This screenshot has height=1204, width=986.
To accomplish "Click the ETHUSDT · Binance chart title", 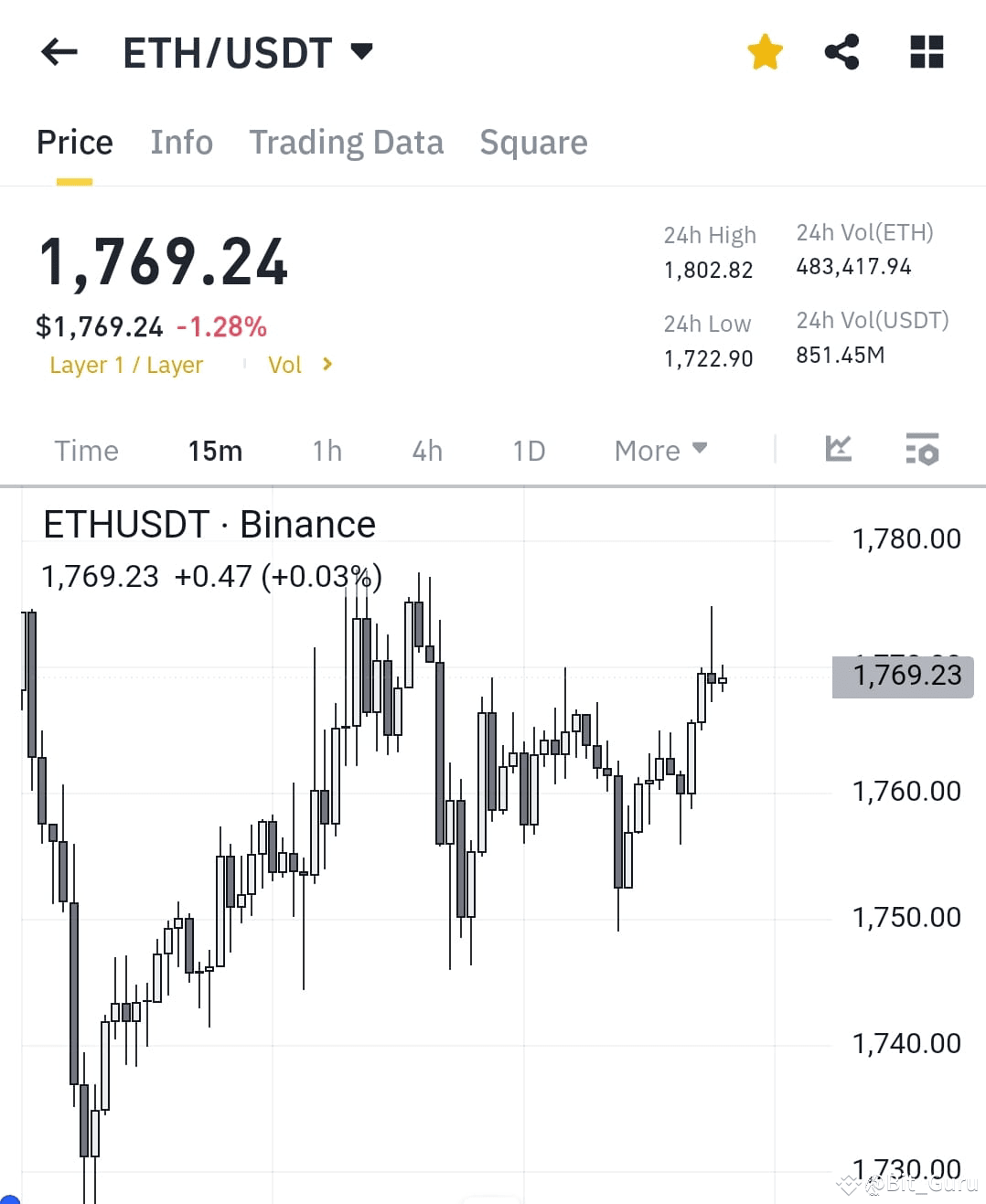I will pos(209,524).
